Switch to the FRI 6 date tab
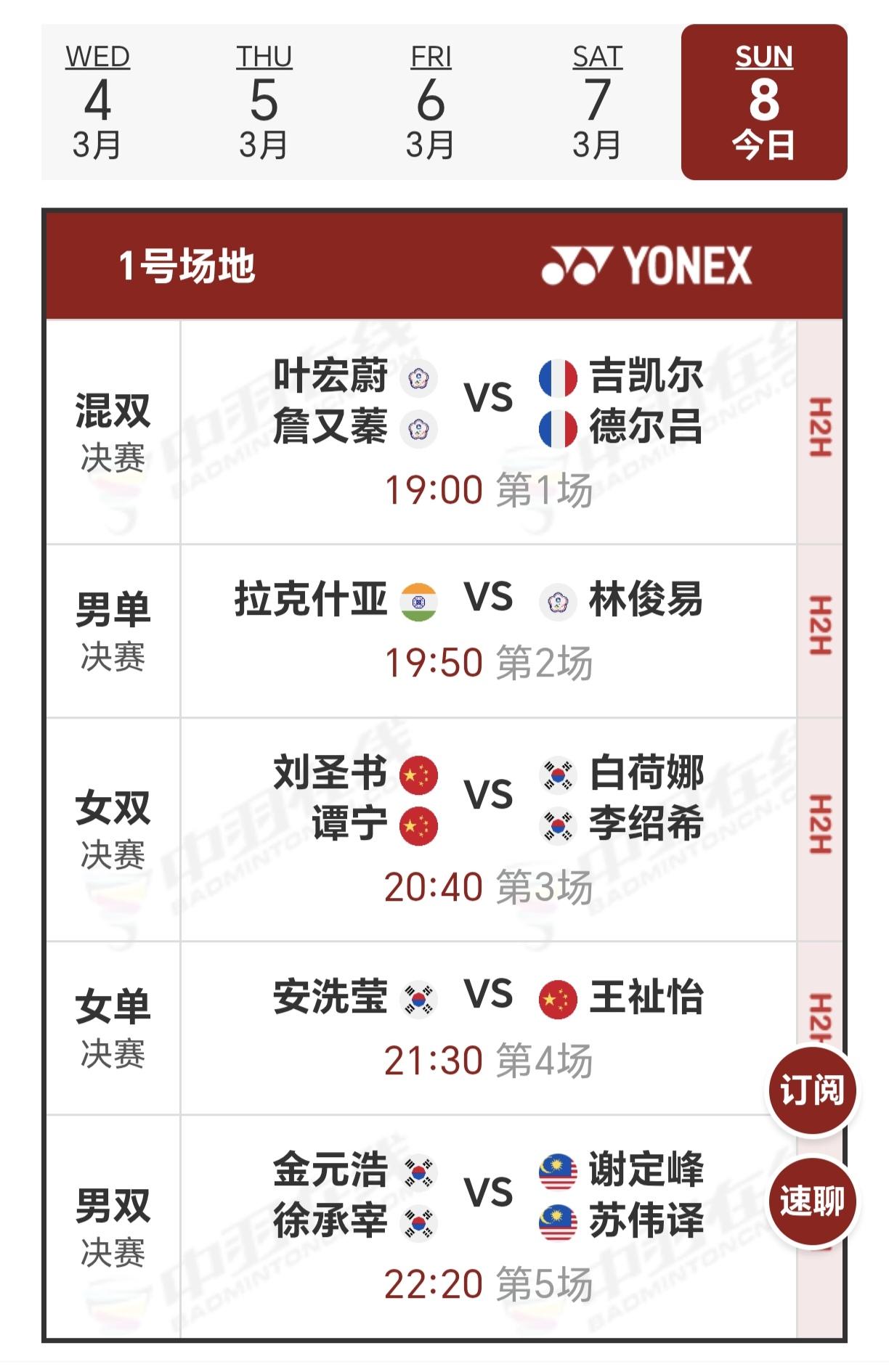 [x=432, y=102]
